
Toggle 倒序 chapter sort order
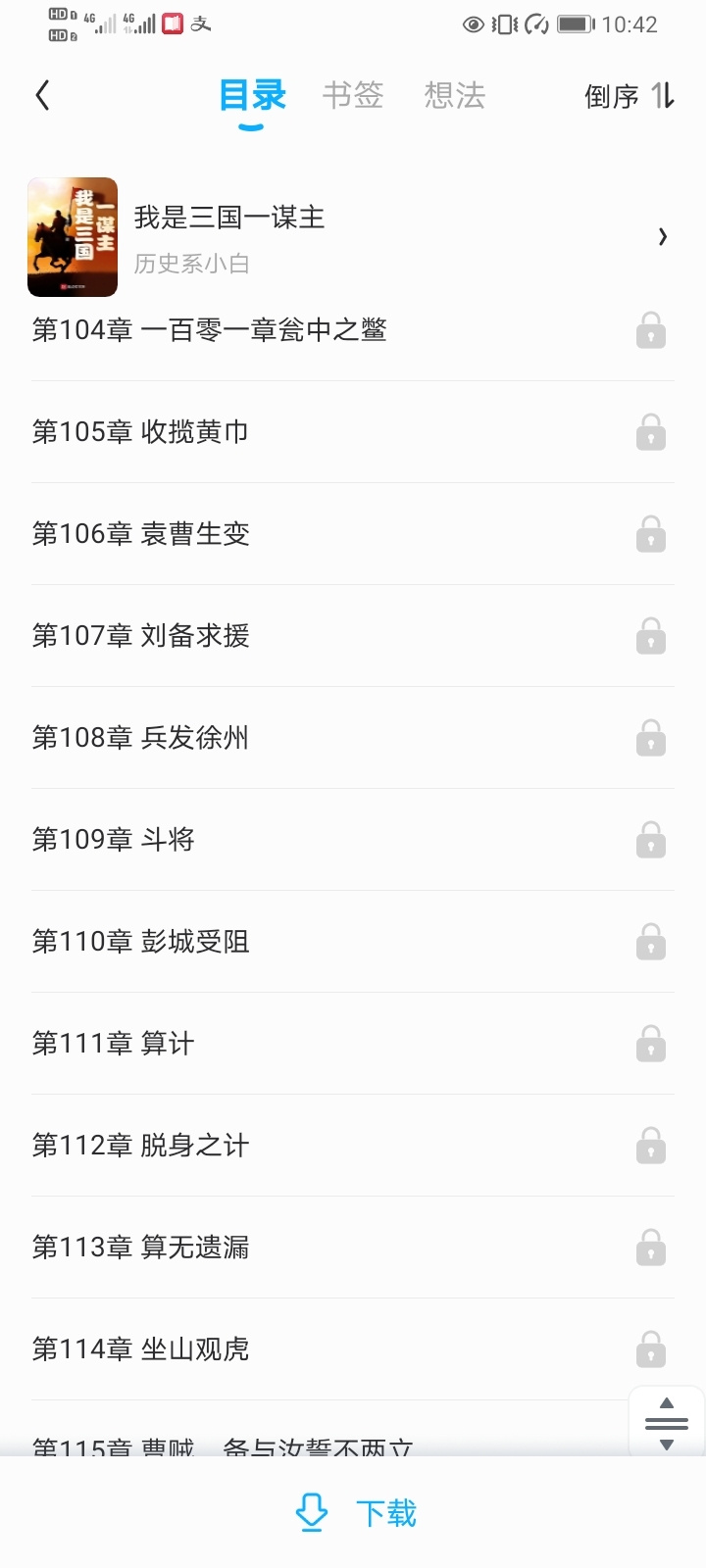tap(629, 96)
